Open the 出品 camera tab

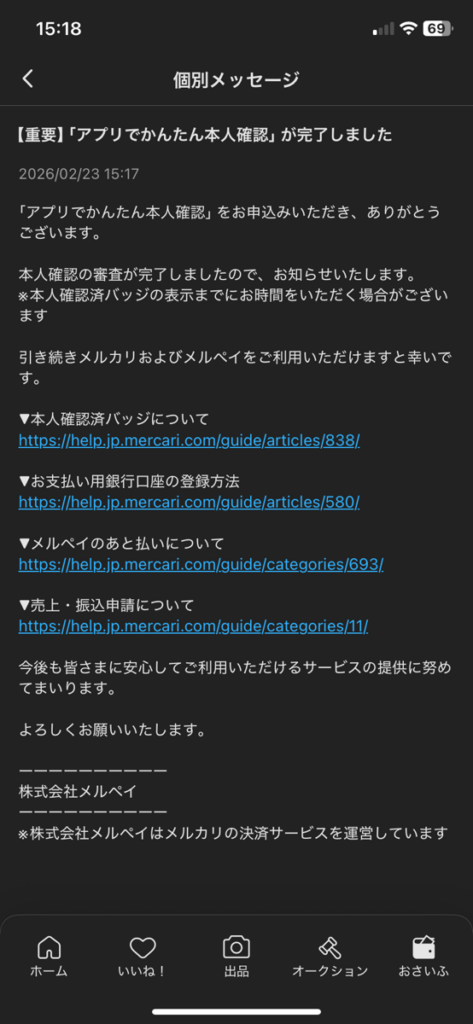coord(236,956)
